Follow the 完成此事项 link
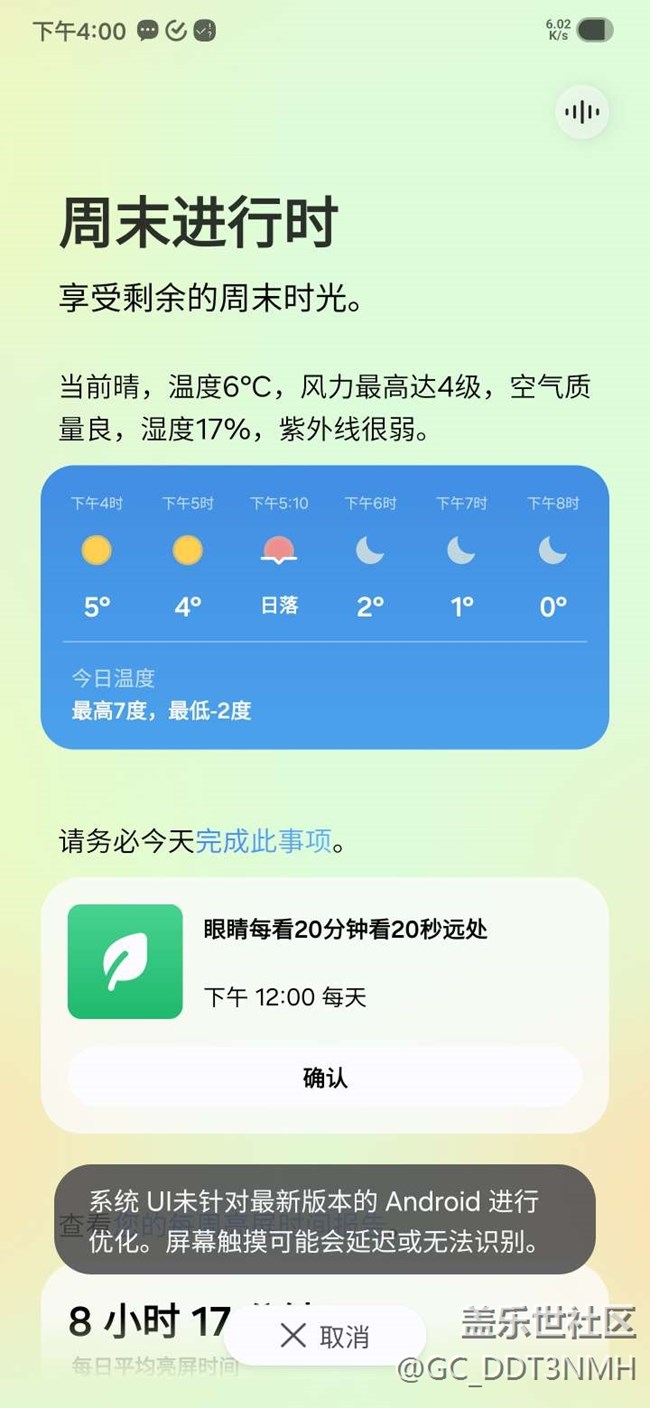 263,842
